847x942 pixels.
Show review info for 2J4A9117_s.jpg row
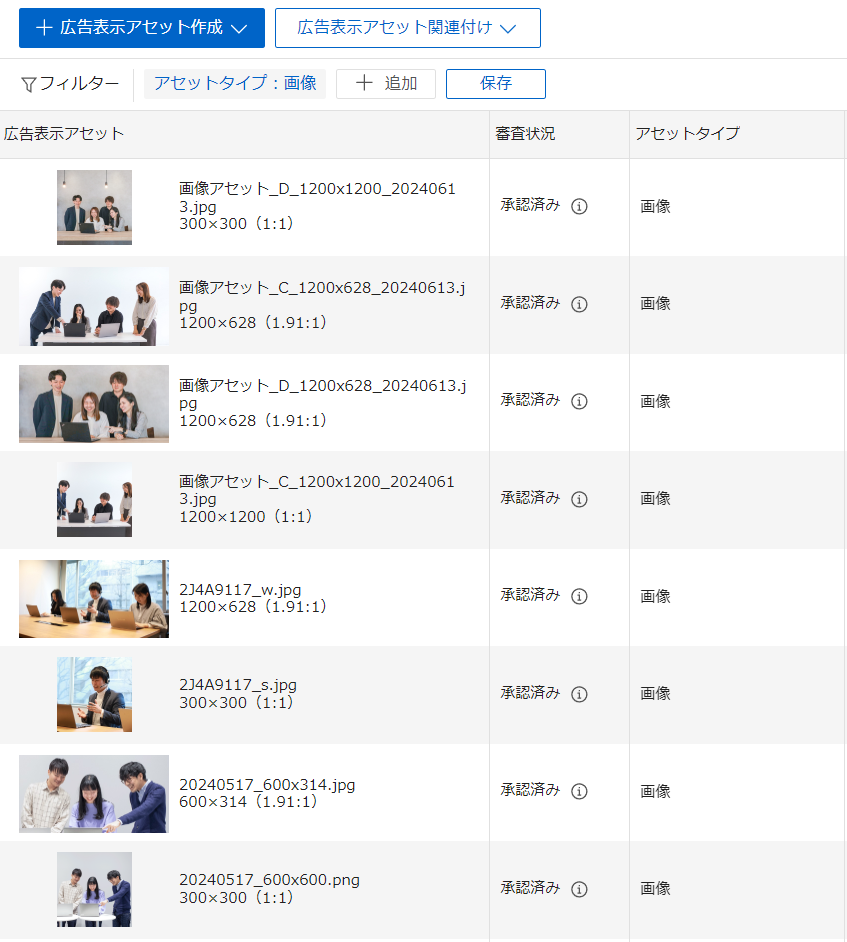tap(579, 694)
